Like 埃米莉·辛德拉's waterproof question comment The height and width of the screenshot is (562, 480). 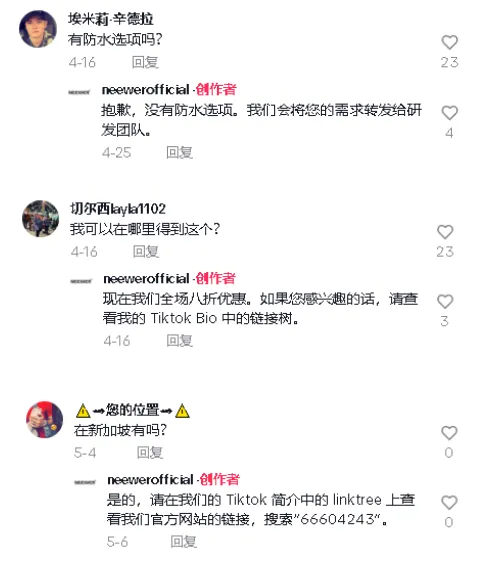(449, 42)
